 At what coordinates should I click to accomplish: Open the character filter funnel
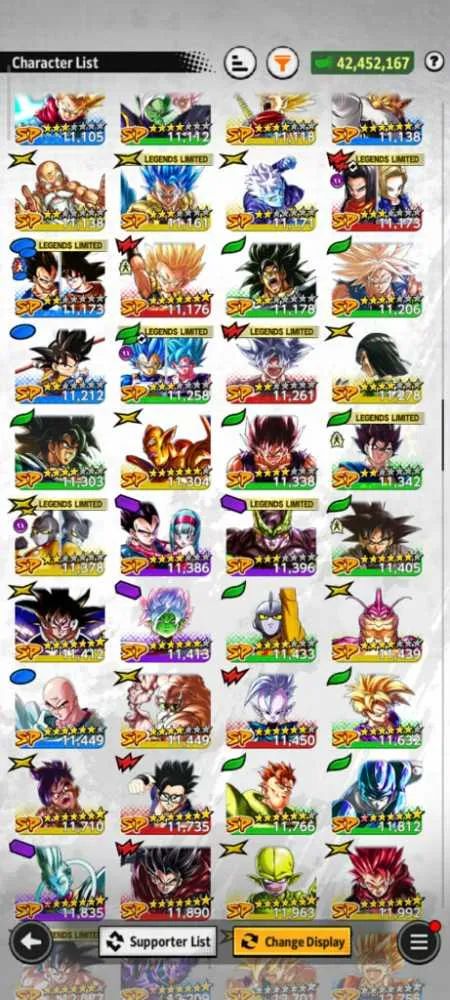282,63
